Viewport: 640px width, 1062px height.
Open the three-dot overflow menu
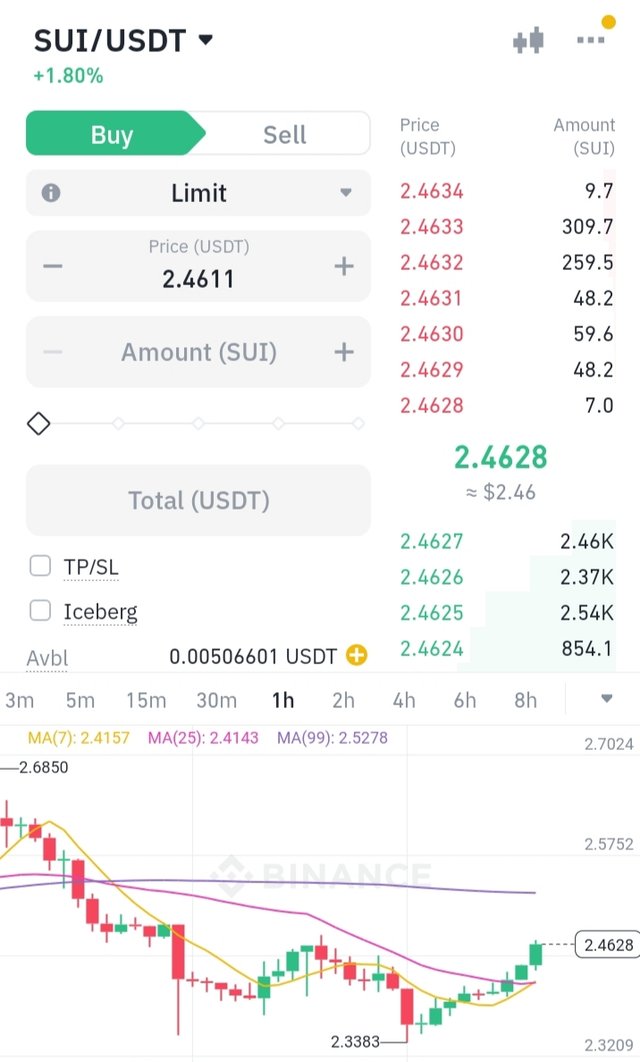[x=591, y=40]
